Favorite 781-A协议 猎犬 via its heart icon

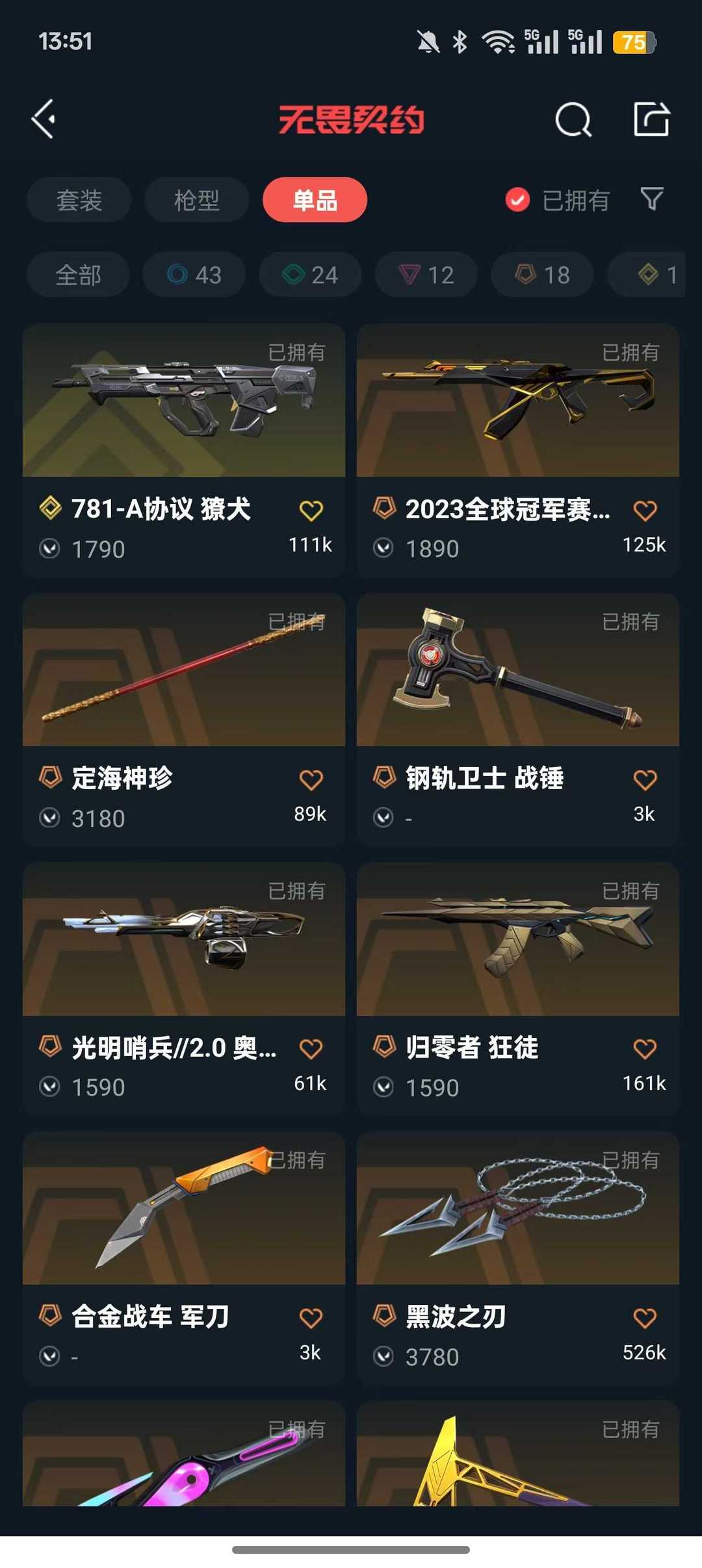(312, 511)
